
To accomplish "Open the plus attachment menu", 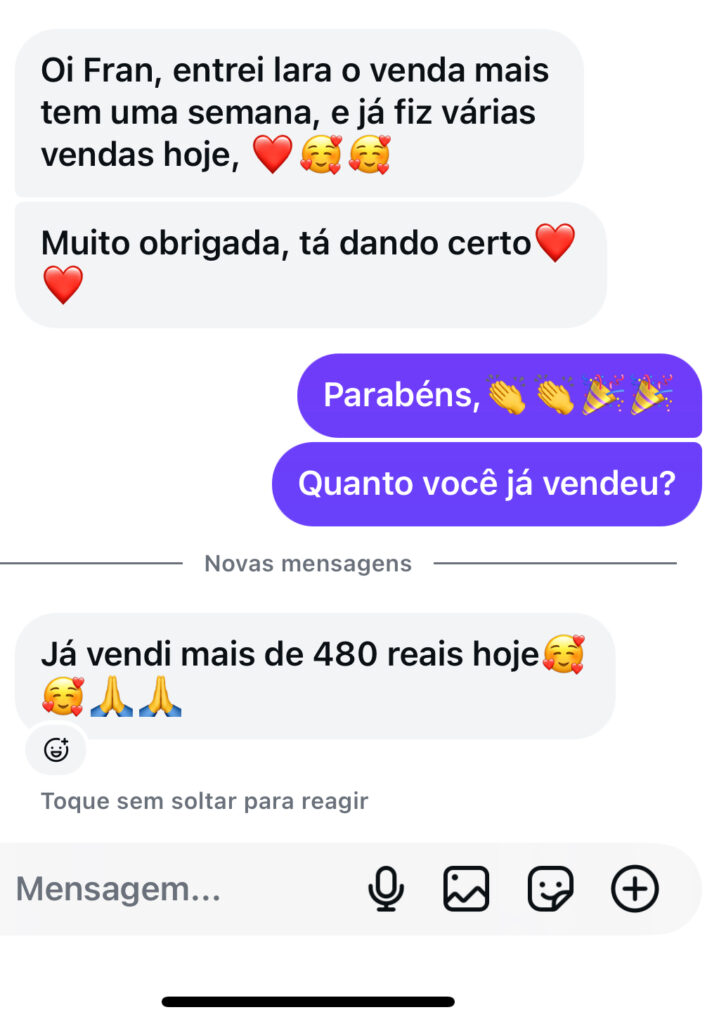I will coord(635,889).
